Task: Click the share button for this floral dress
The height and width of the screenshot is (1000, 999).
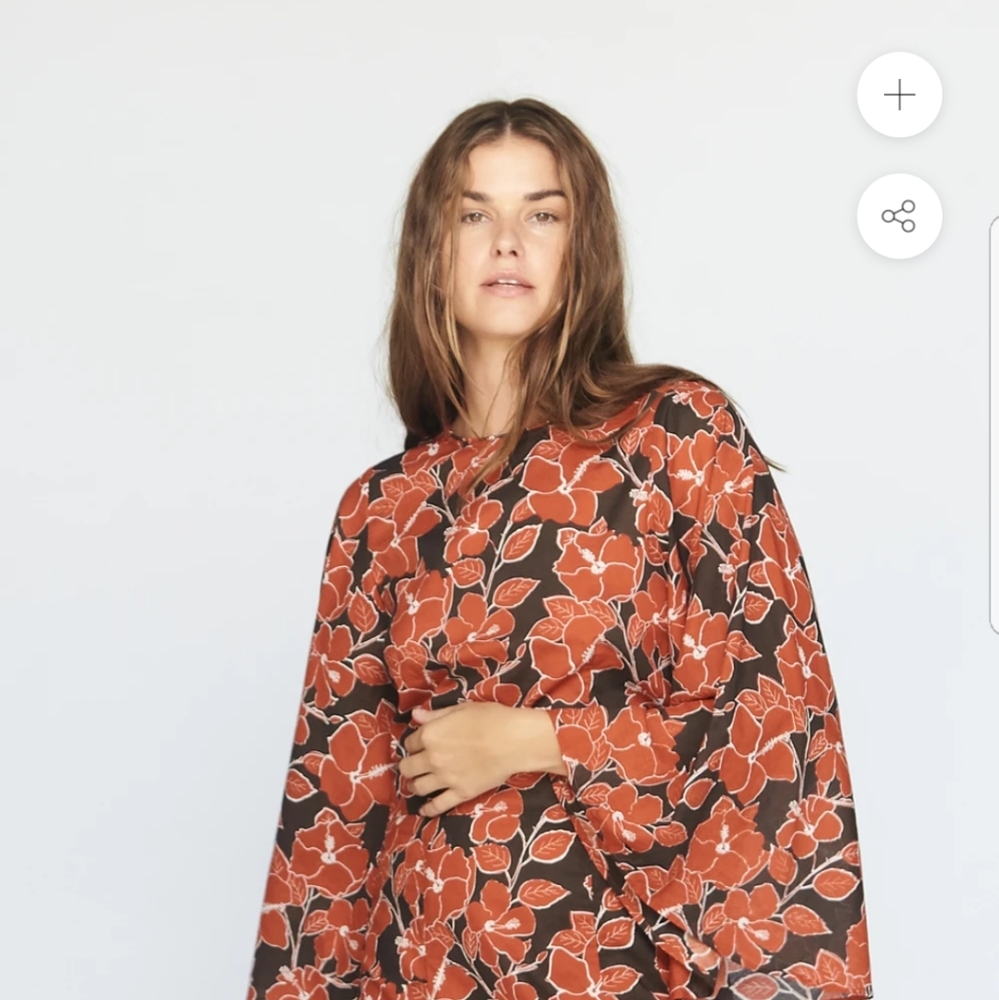Action: (899, 213)
